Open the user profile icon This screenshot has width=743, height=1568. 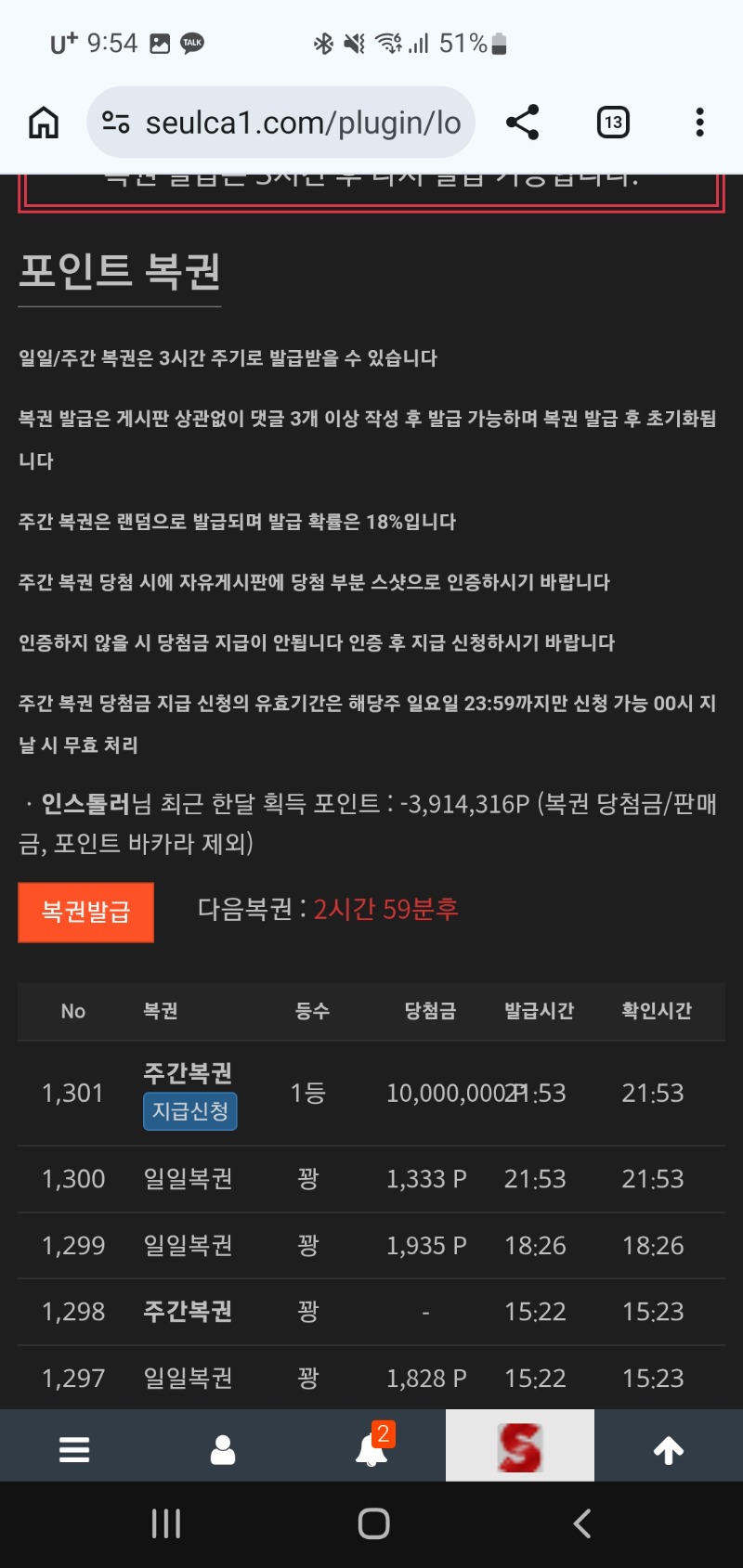tap(223, 1448)
